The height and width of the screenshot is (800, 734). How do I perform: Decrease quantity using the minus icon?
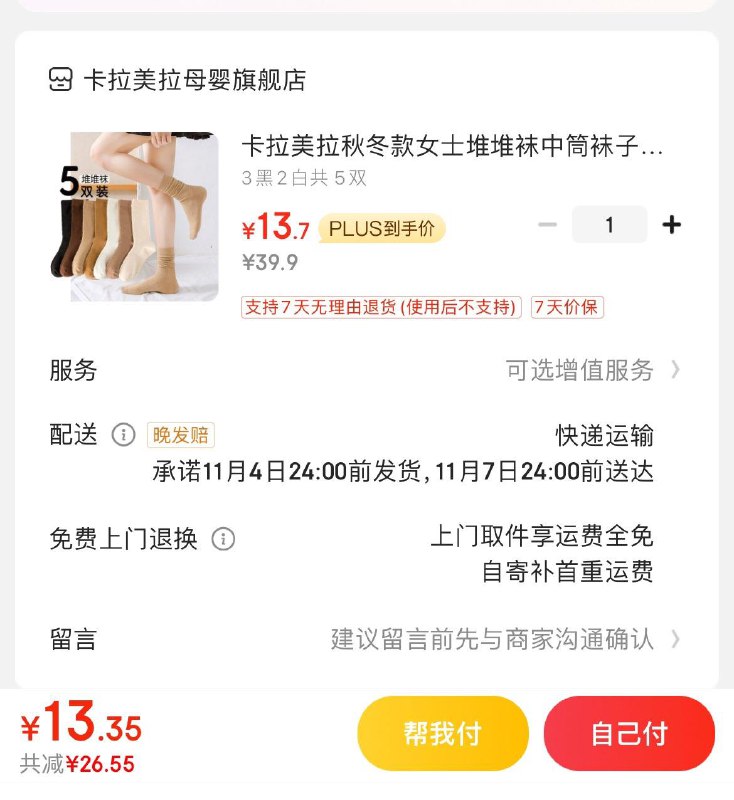547,225
